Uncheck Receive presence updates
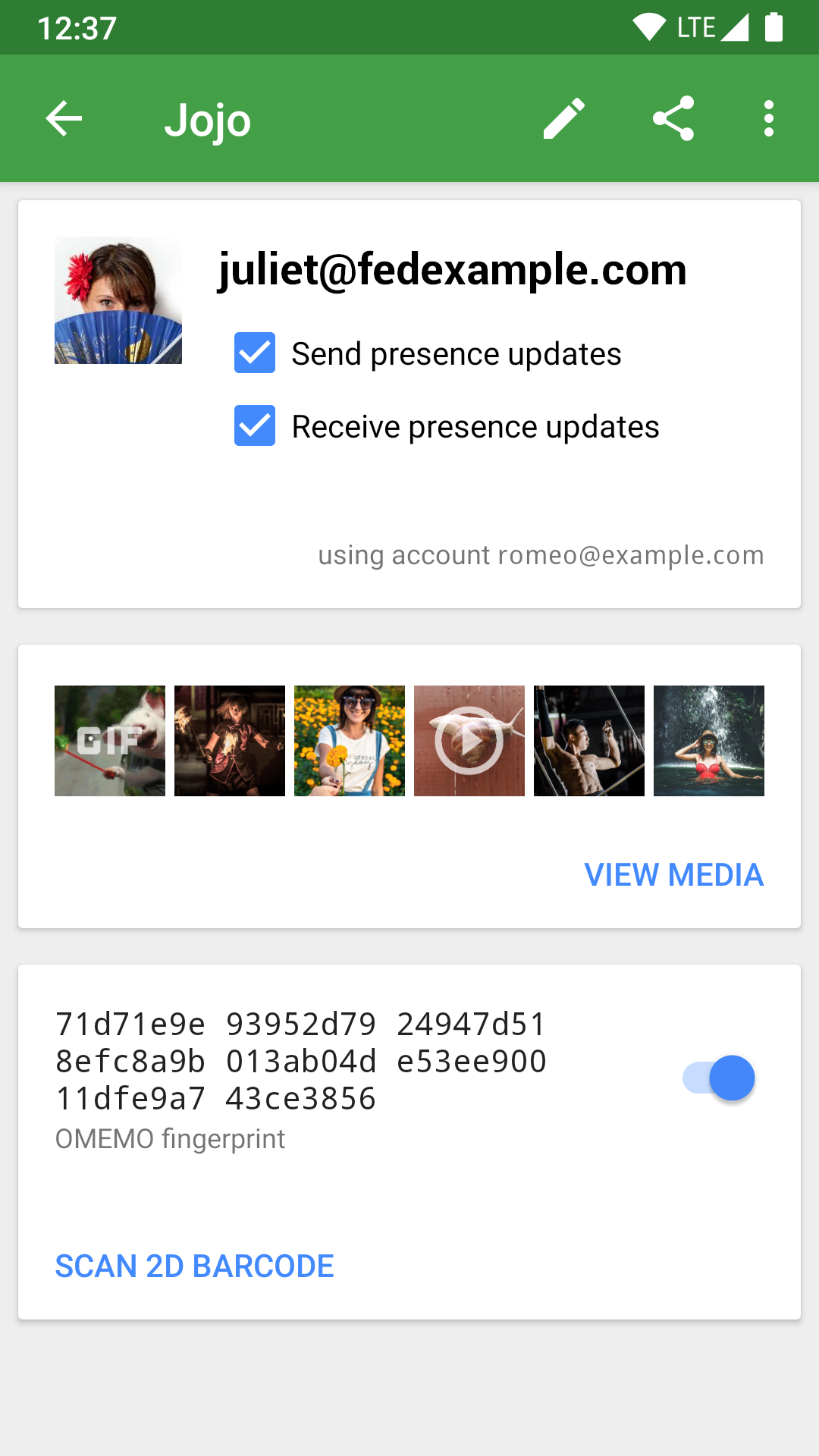 [x=255, y=426]
